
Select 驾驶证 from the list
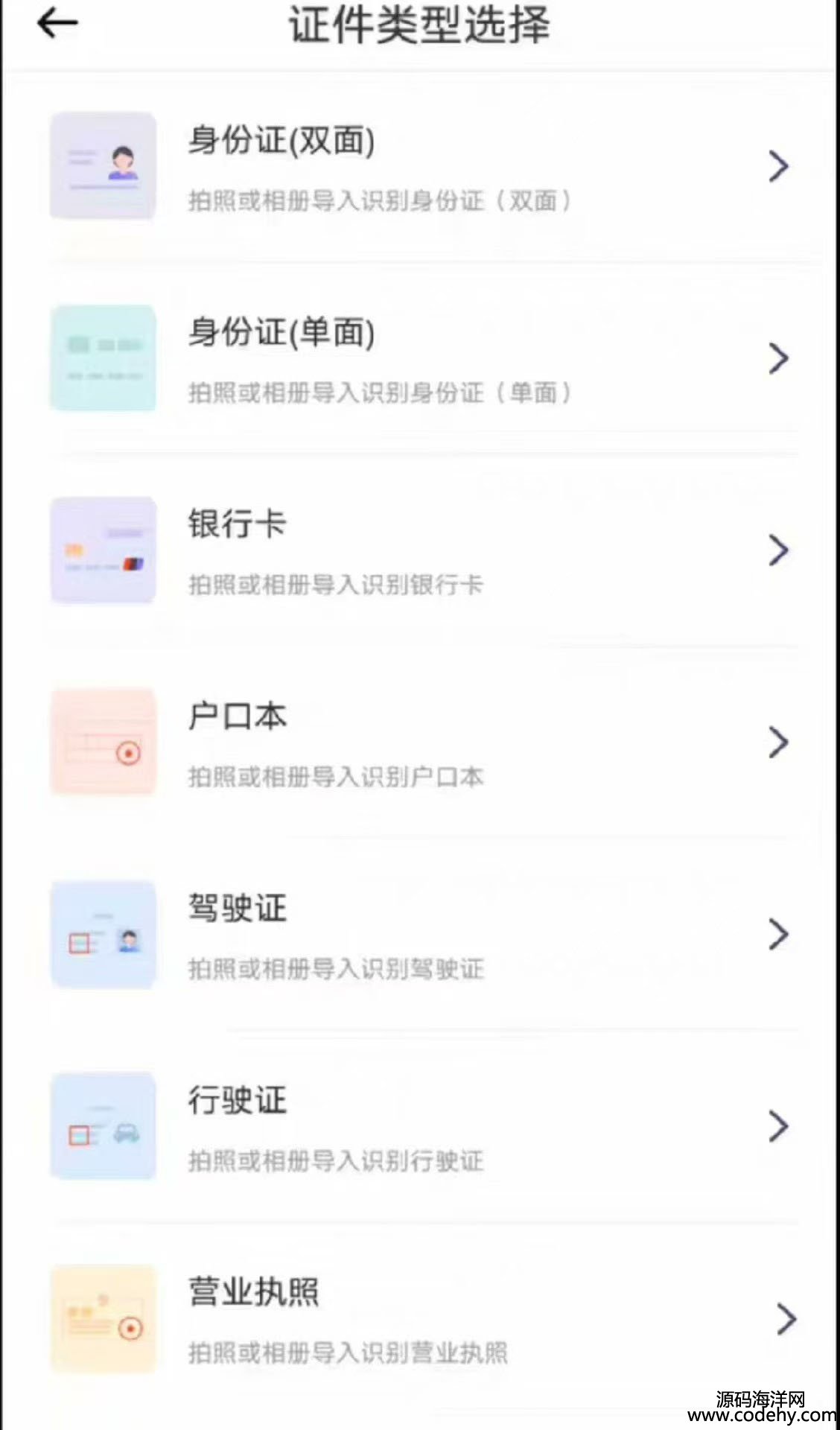420,935
